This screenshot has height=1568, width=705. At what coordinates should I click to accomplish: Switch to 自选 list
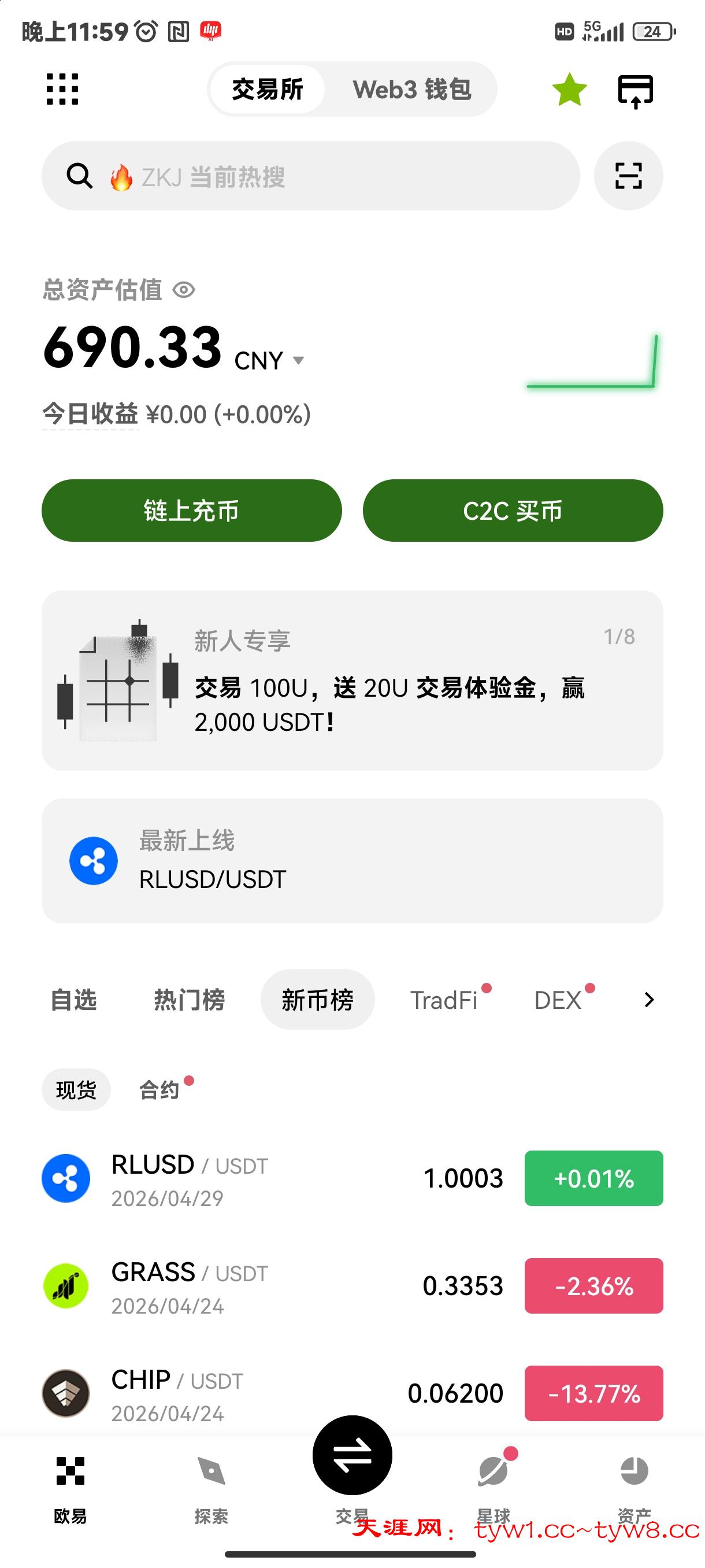[73, 1000]
